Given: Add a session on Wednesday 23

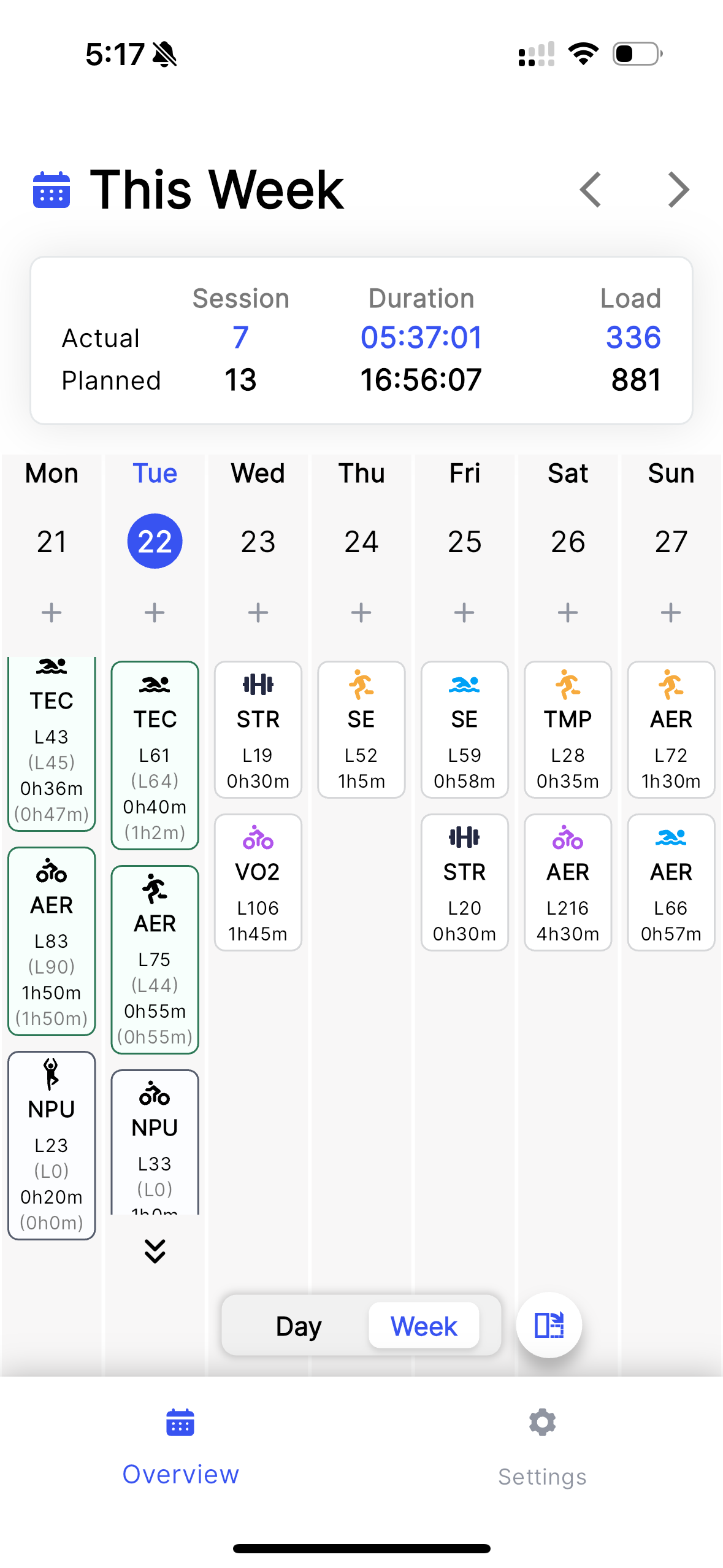Looking at the screenshot, I should point(258,612).
